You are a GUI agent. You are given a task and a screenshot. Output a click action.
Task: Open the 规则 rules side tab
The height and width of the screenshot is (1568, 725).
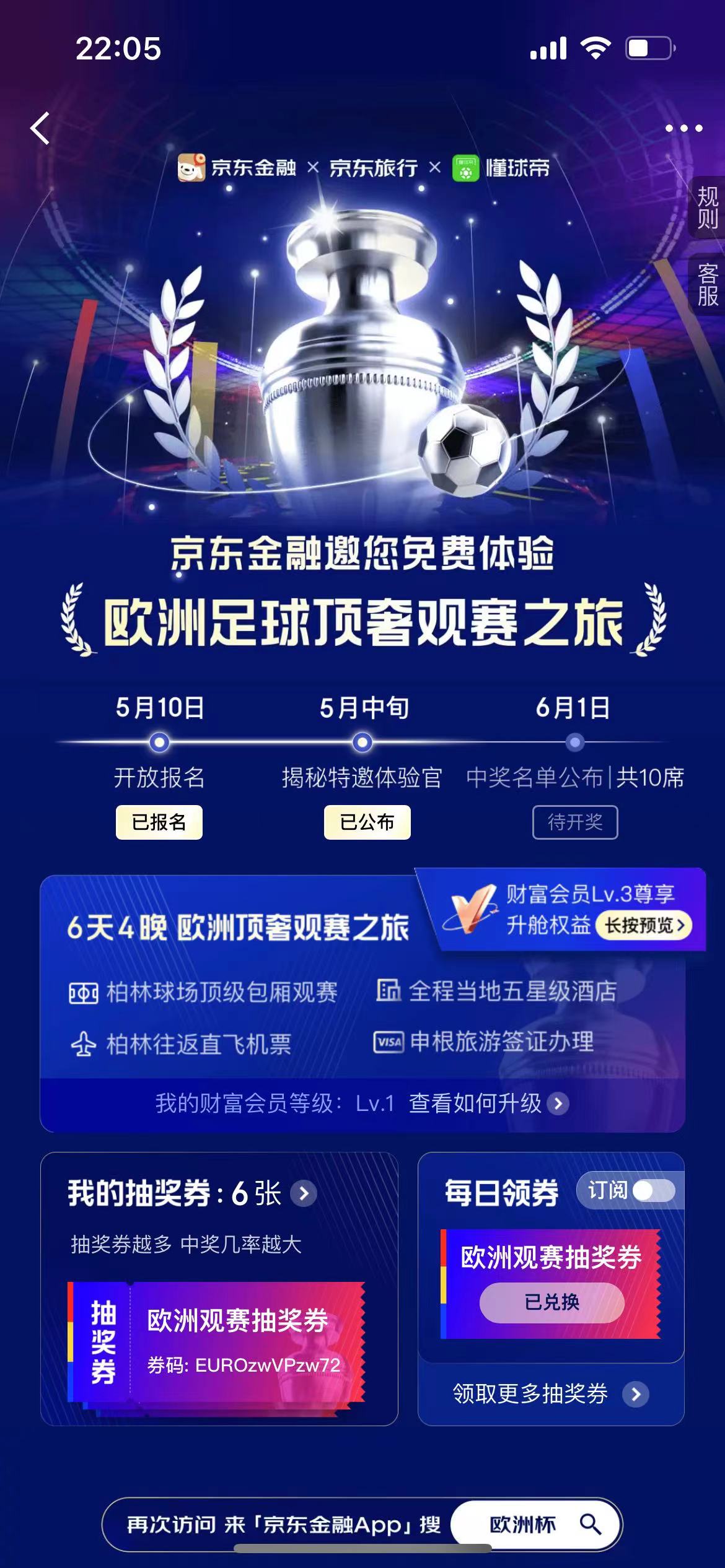(707, 207)
